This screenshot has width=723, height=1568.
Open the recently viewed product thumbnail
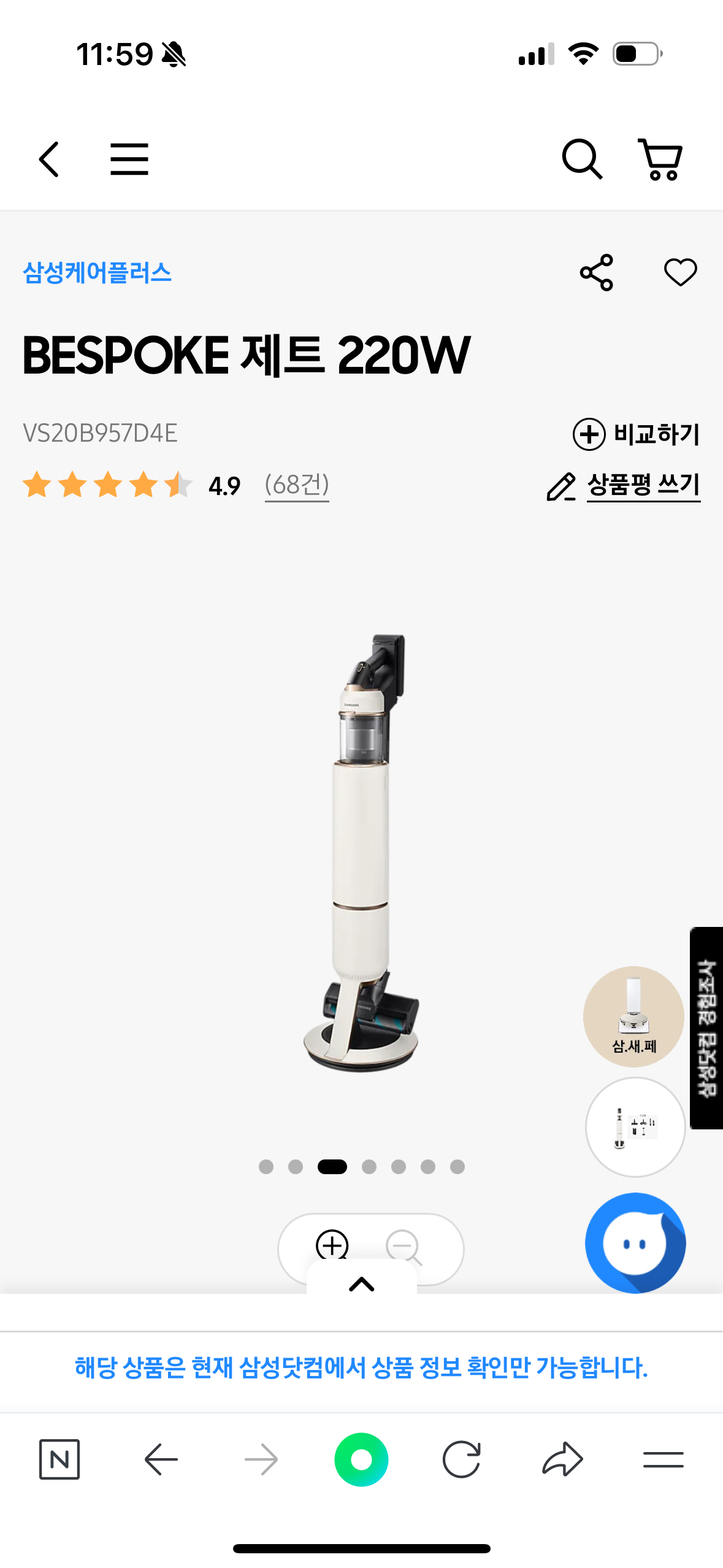(635, 1127)
